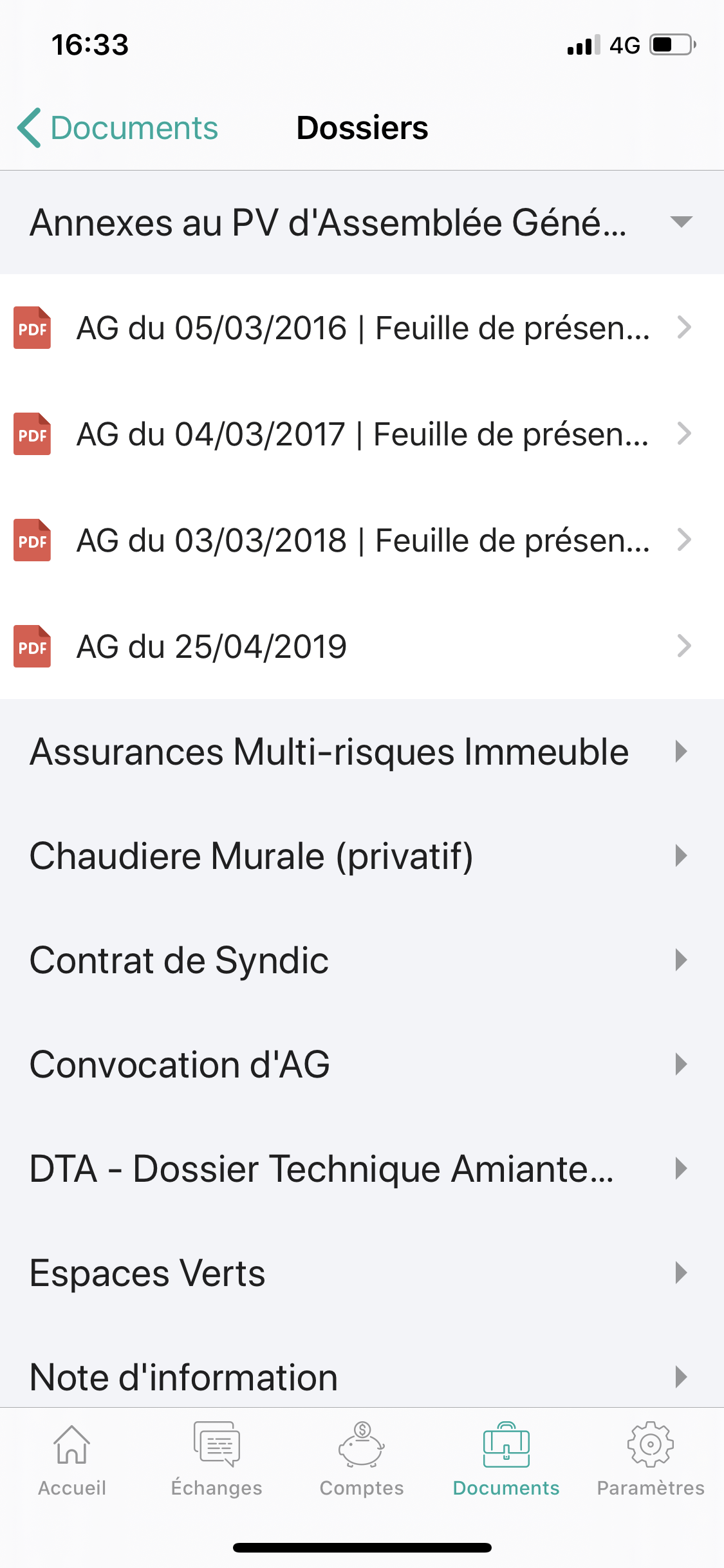This screenshot has width=724, height=1568.
Task: Switch to the Accueil tab
Action: (x=72, y=1459)
